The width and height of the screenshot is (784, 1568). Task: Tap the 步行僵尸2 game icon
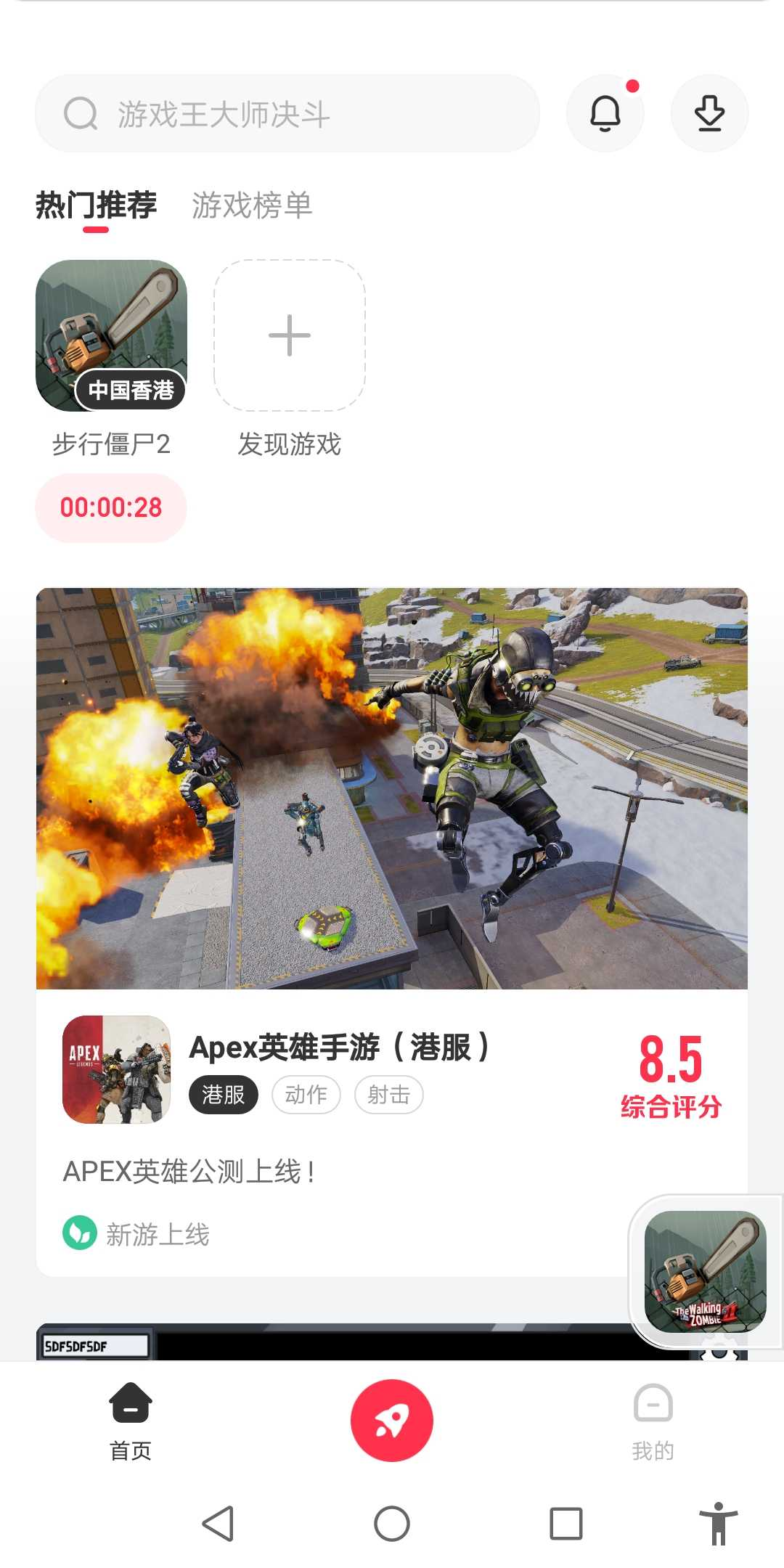[x=114, y=335]
